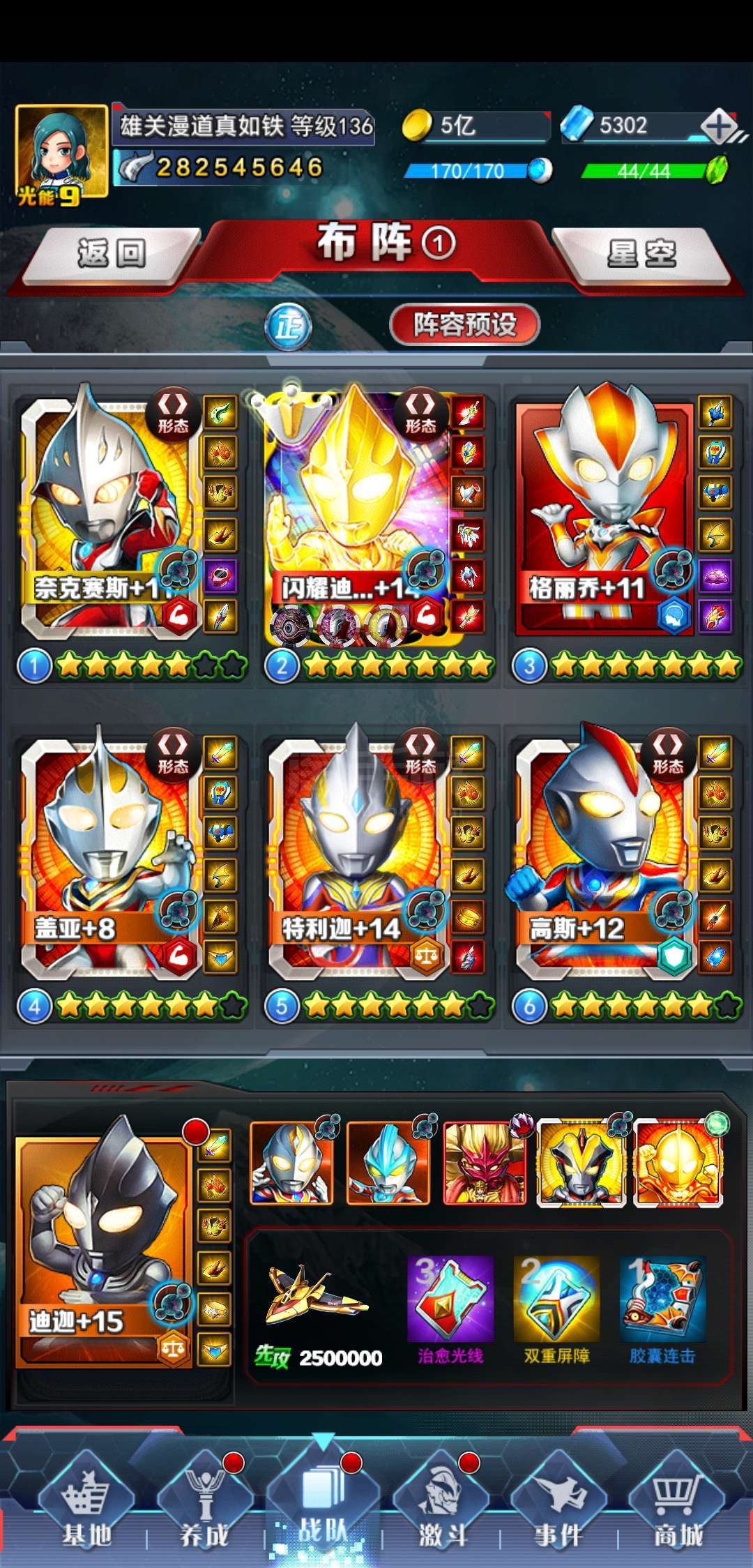Image resolution: width=753 pixels, height=1568 pixels.
Task: Open the 星空 button
Action: 641,254
